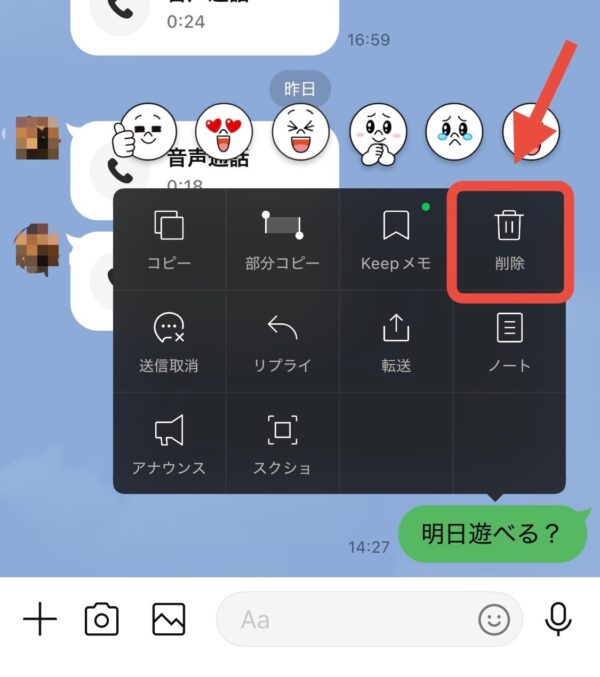Pin the message via アナウンス
This screenshot has height=677, width=600.
[x=169, y=443]
